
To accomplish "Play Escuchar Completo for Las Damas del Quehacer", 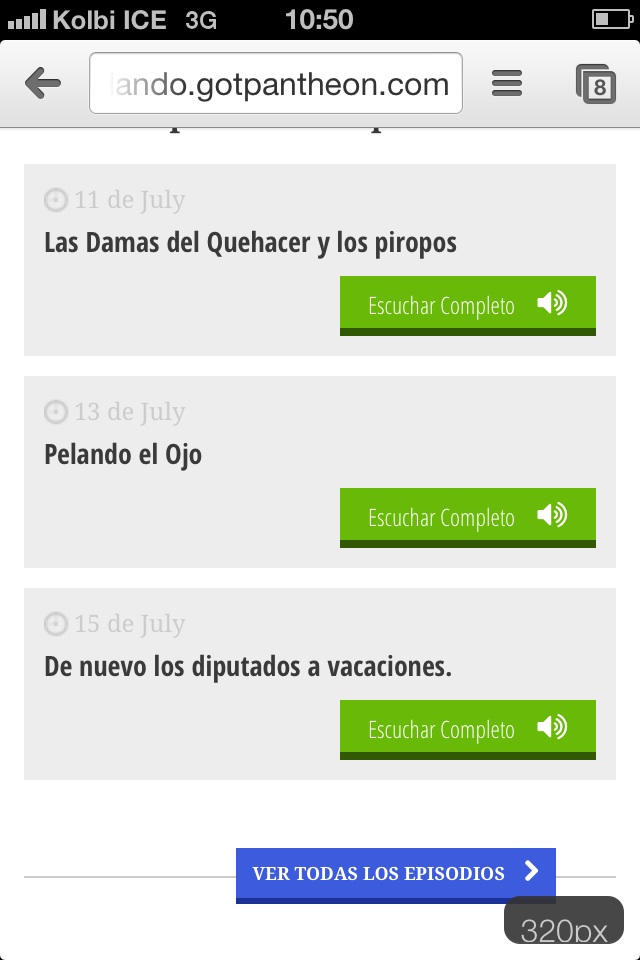I will [467, 305].
